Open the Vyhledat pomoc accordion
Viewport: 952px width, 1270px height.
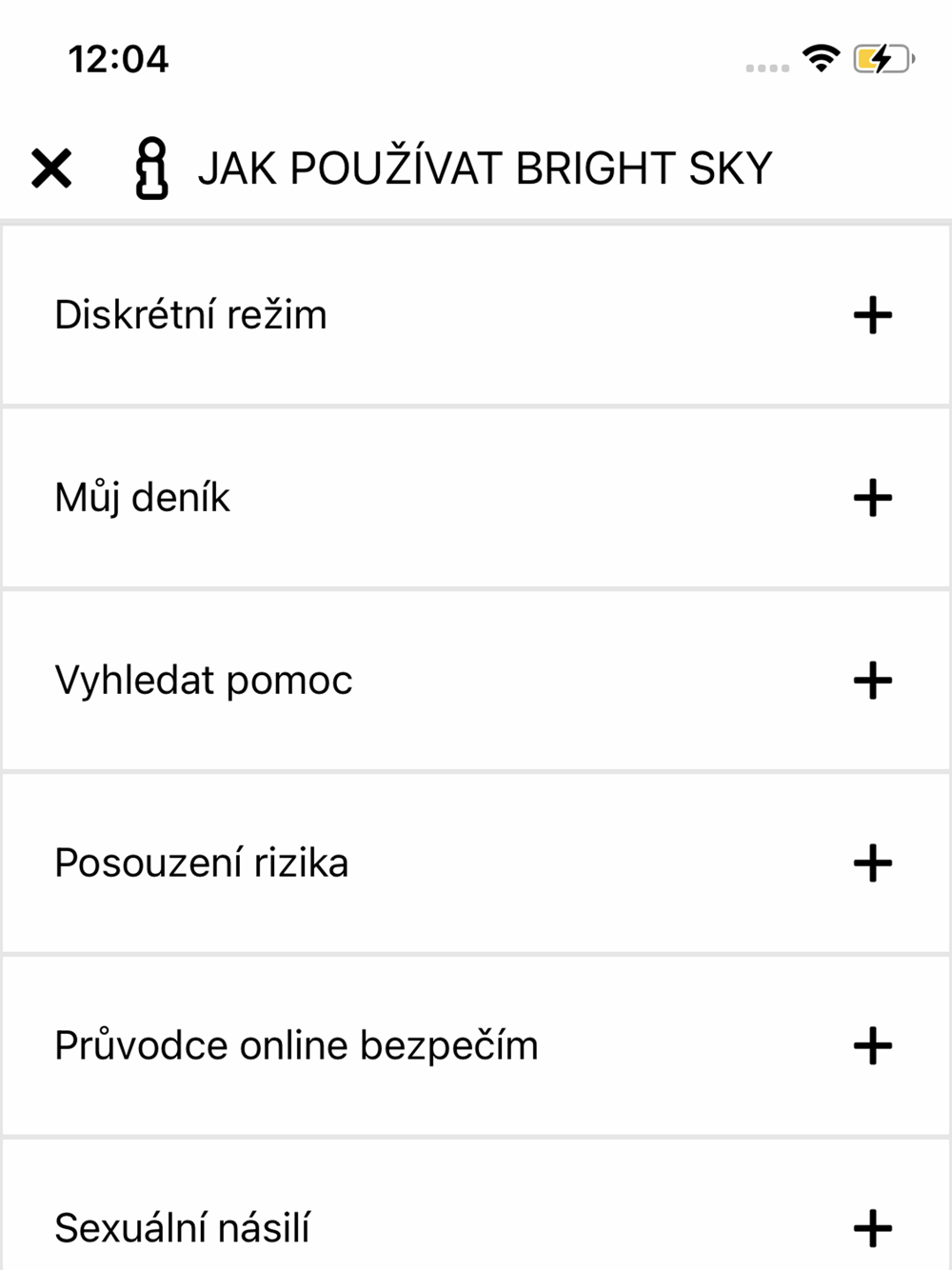point(872,681)
